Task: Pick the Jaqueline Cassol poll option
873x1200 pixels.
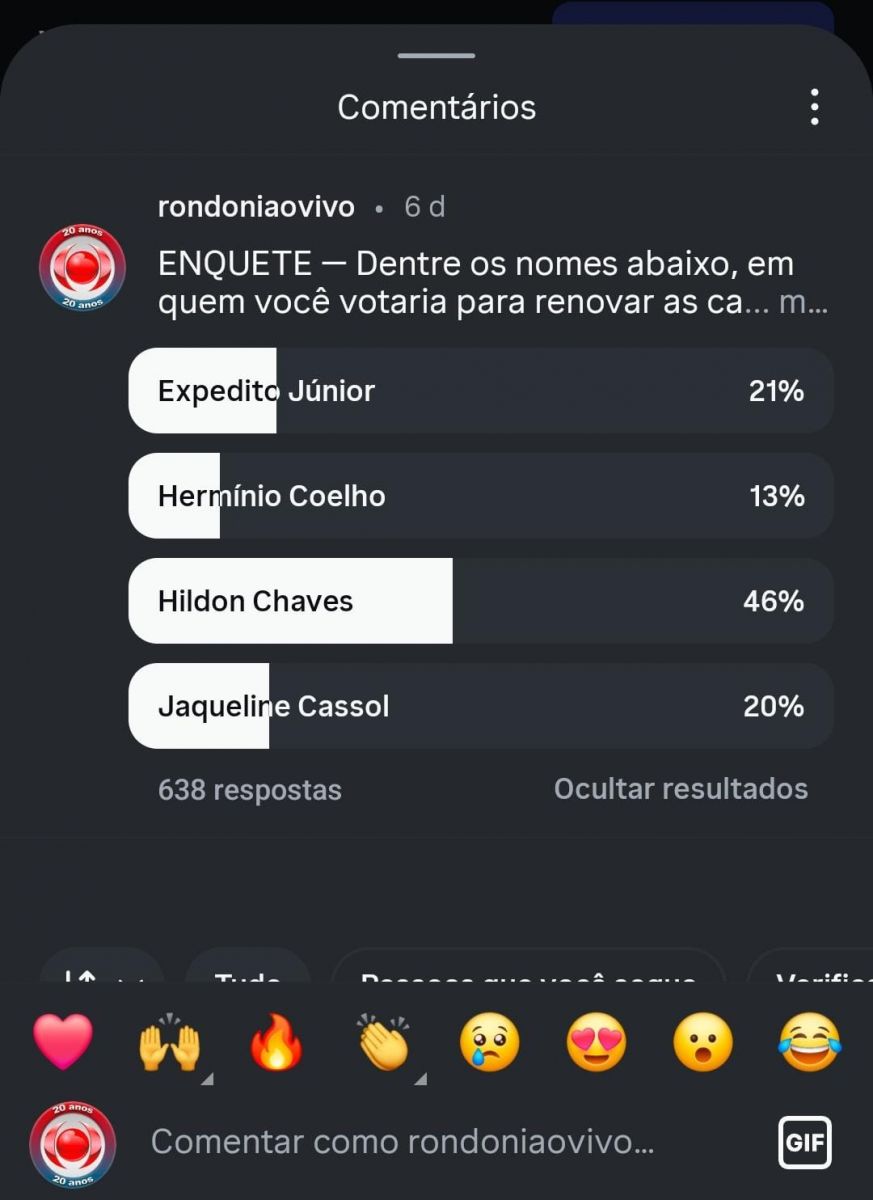Action: click(480, 706)
